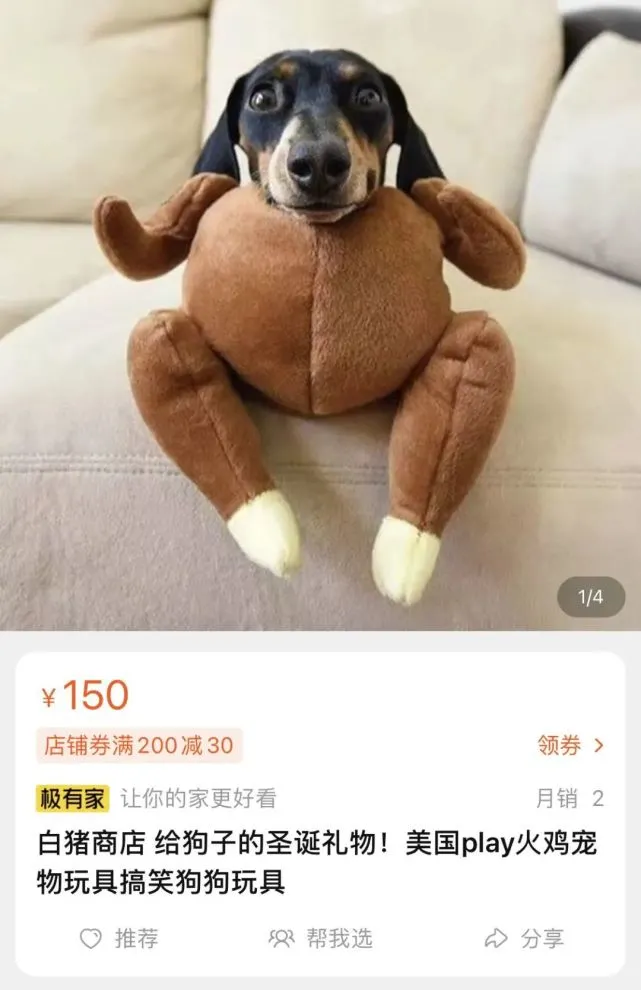This screenshot has width=641, height=990.
Task: Tap 领券 to claim the store coupon
Action: (x=570, y=745)
